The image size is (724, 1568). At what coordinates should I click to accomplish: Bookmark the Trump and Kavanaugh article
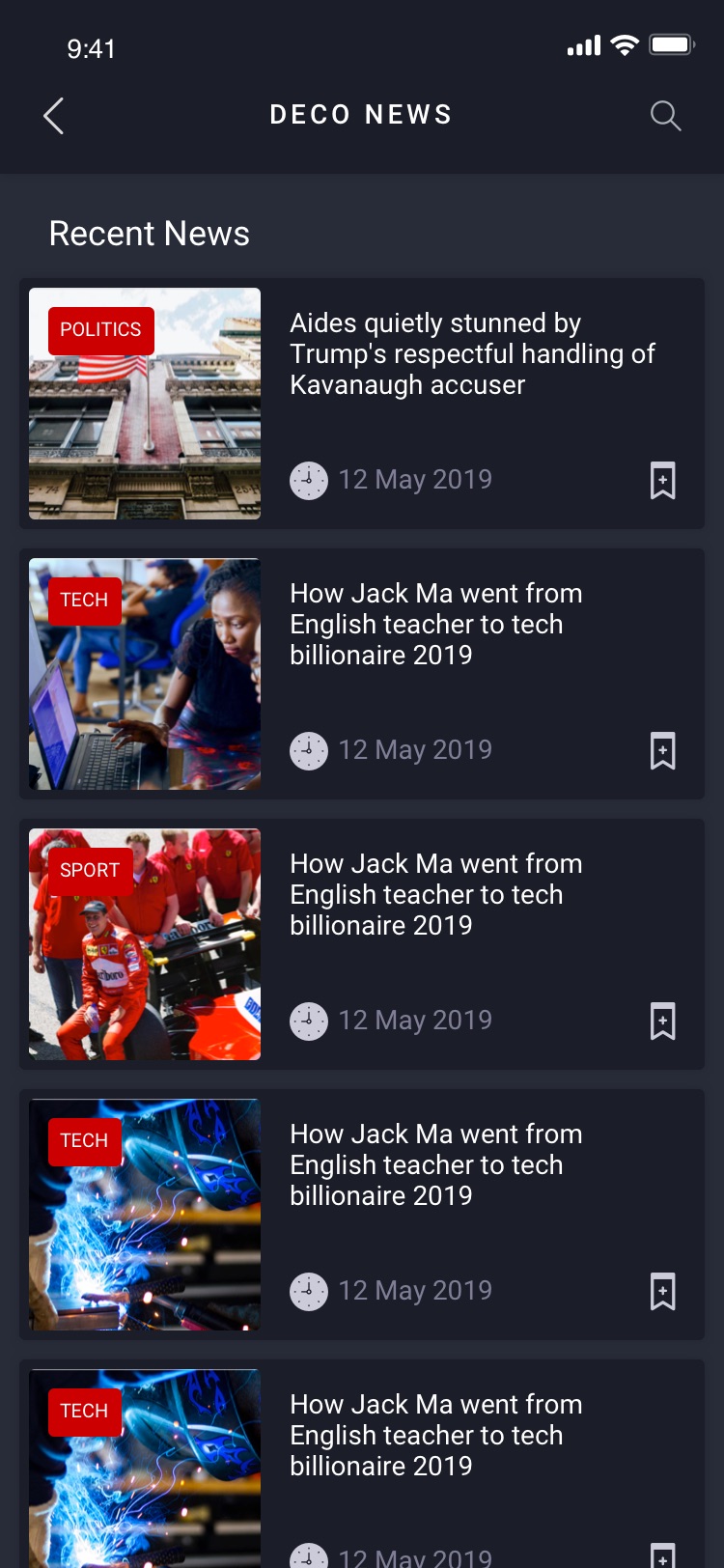pyautogui.click(x=662, y=480)
